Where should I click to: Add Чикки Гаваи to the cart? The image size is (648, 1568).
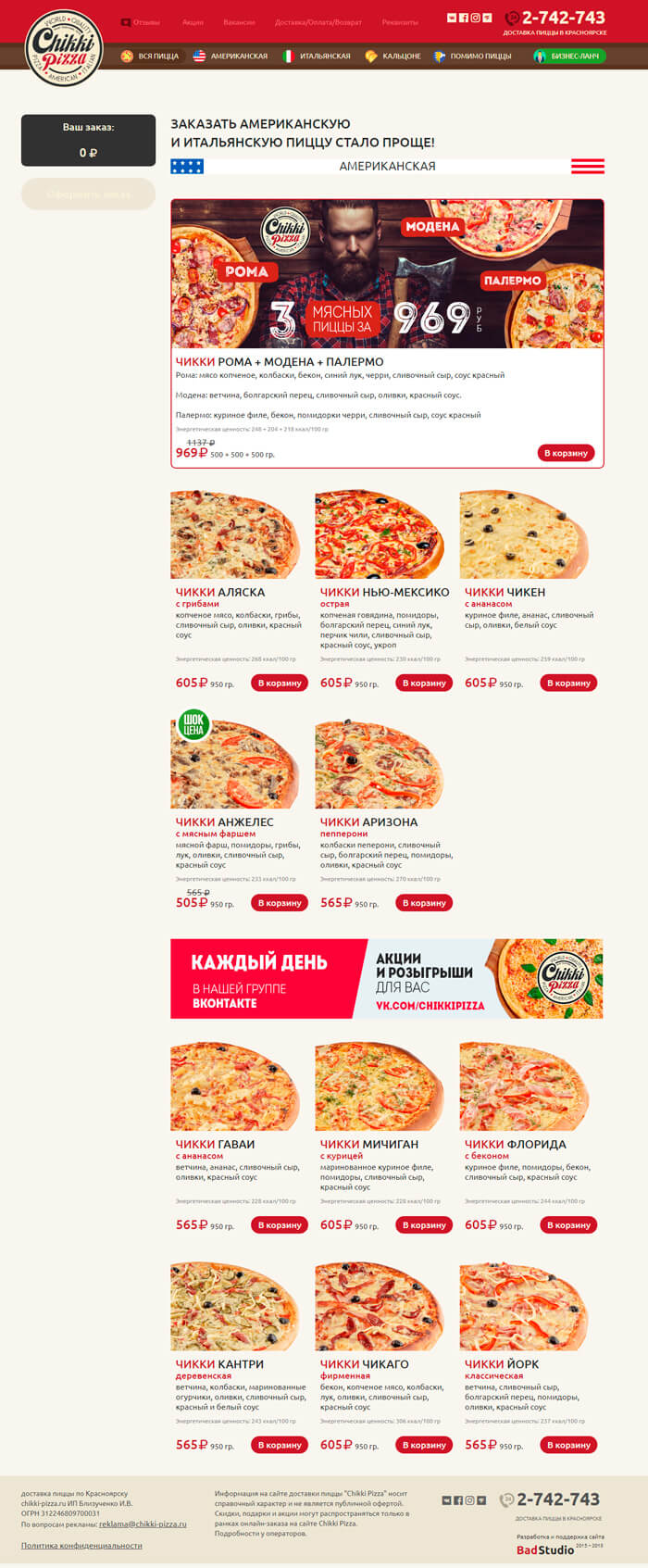pos(280,1224)
